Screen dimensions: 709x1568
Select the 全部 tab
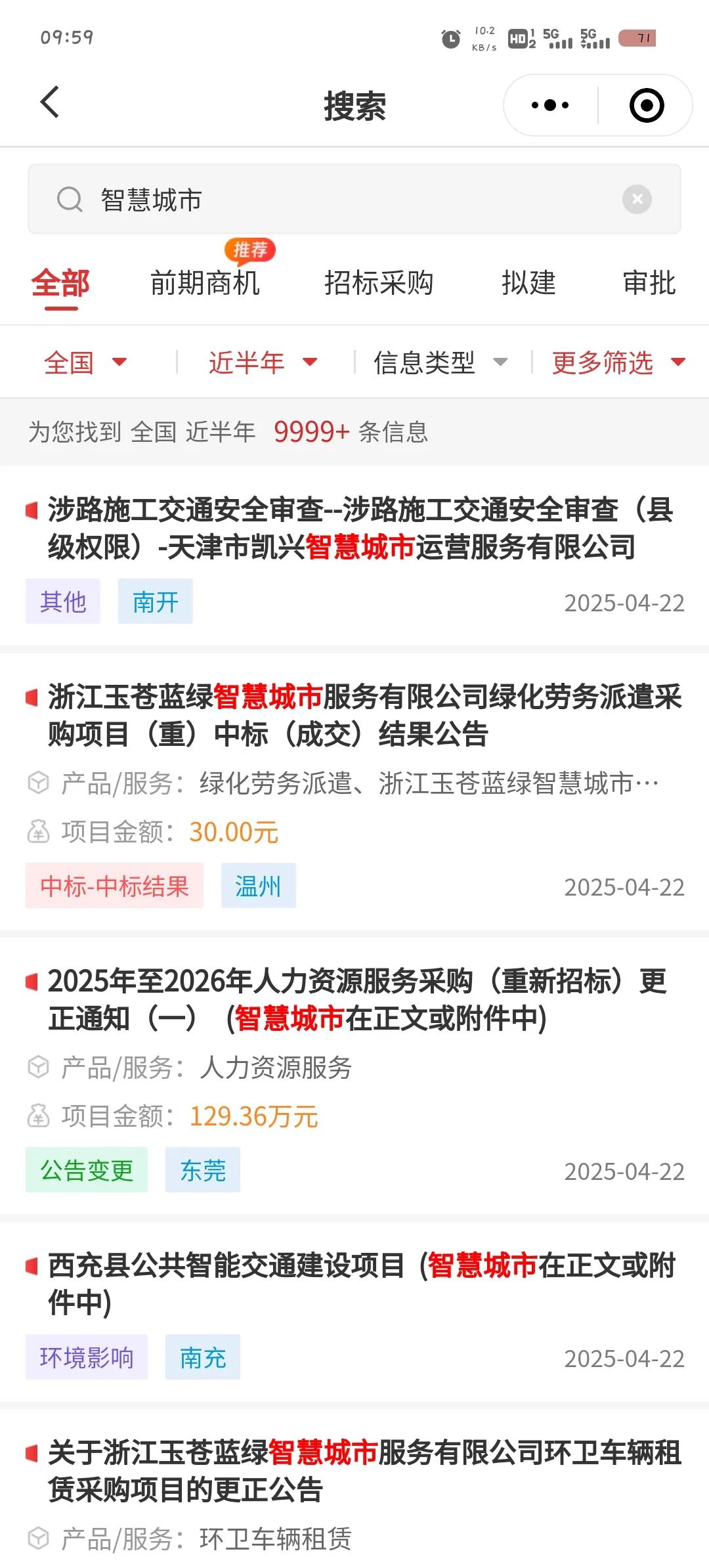(x=60, y=284)
